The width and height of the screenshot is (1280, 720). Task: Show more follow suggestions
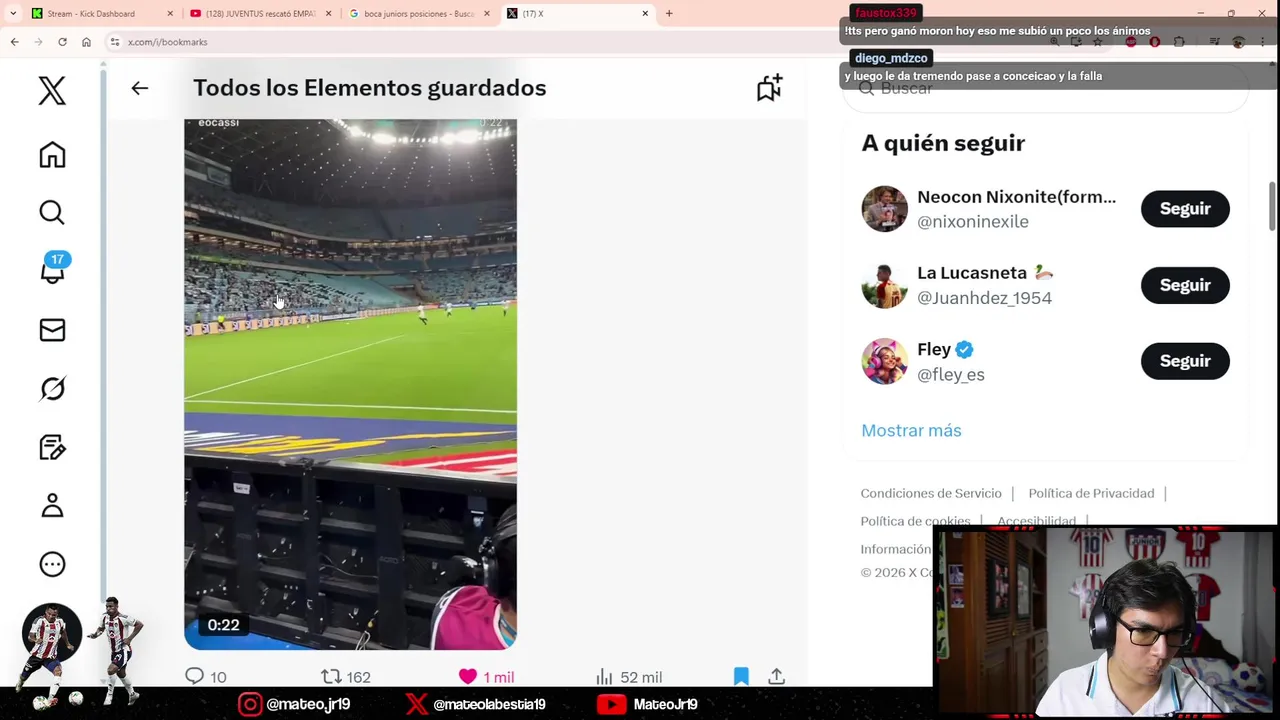tap(911, 430)
